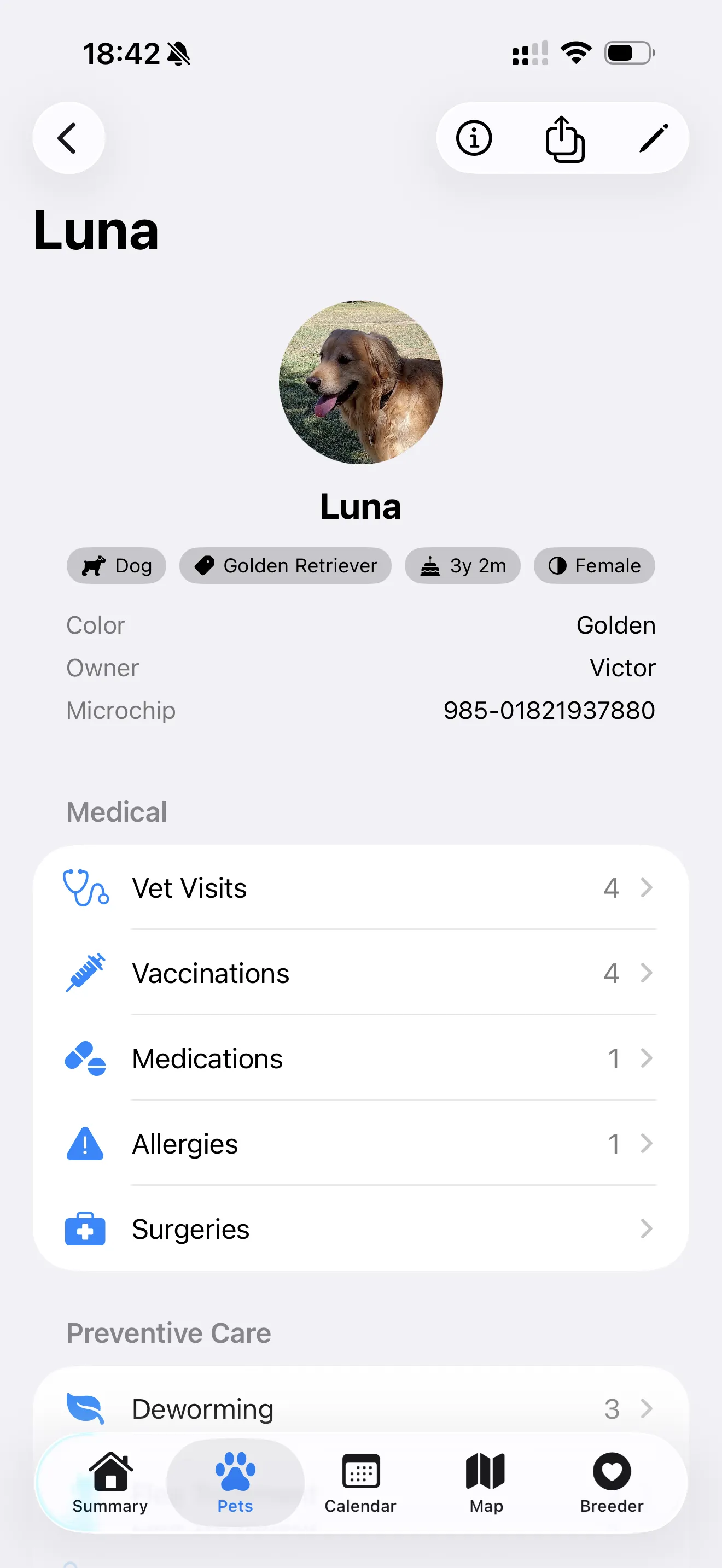View Luna's Vaccinations records
The image size is (722, 1568).
(360, 973)
